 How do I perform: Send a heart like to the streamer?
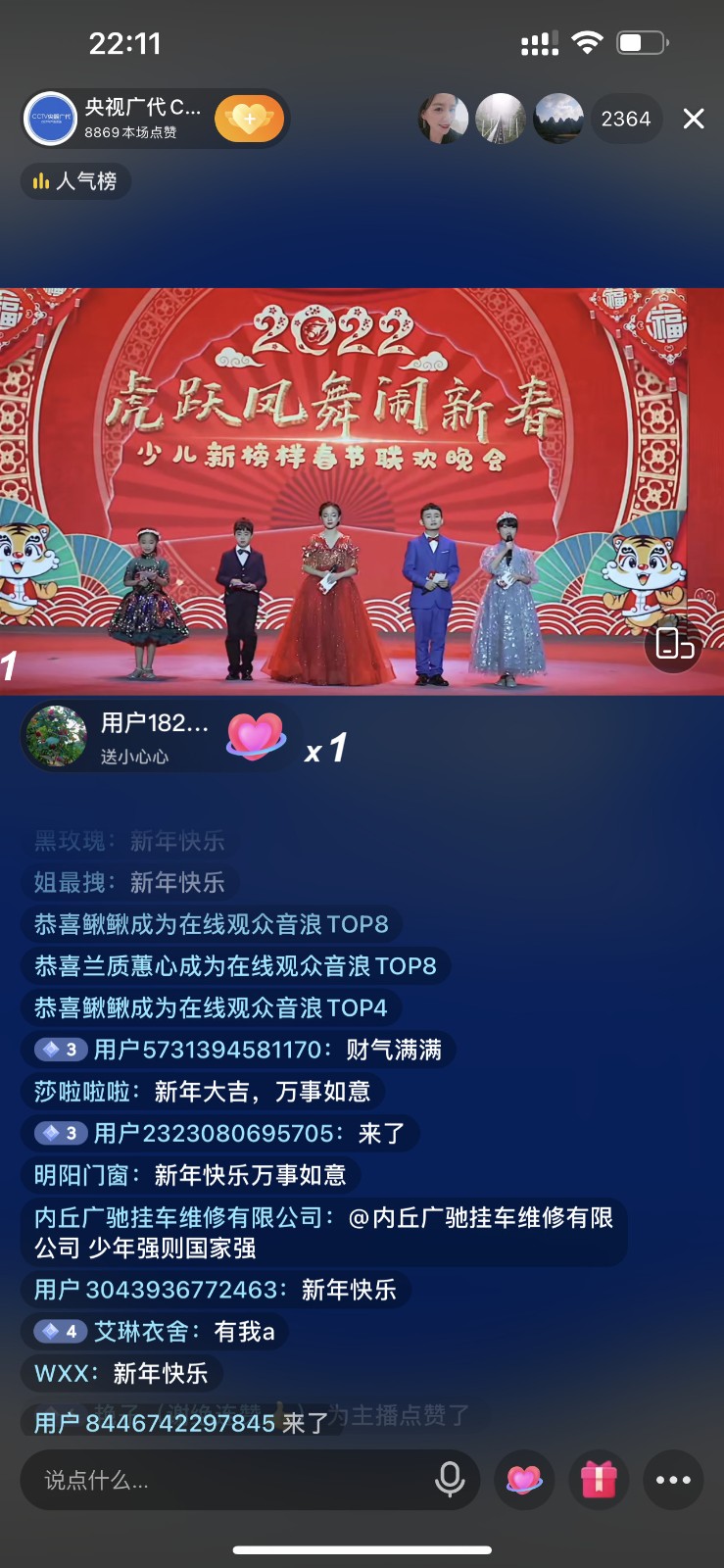[524, 1480]
